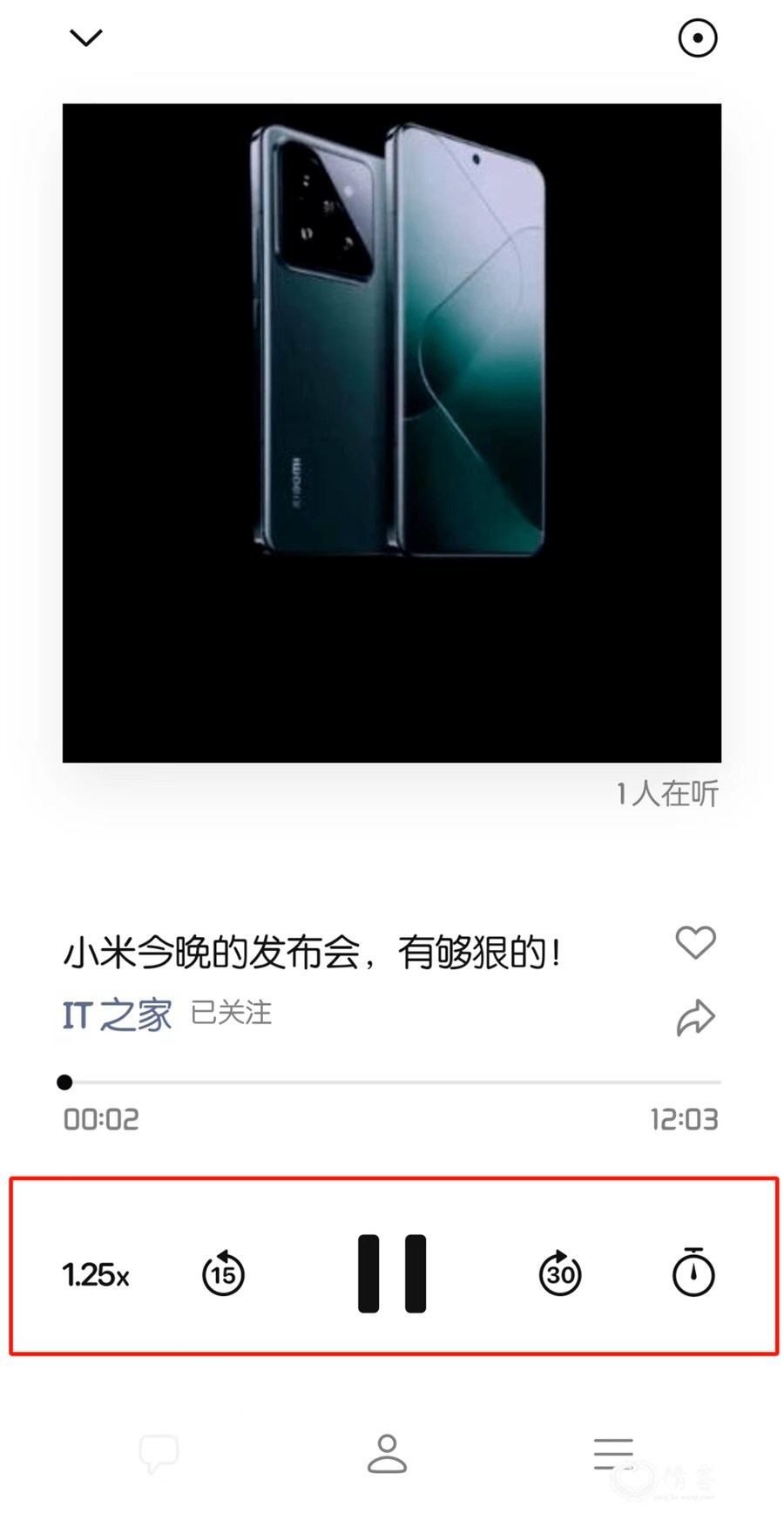The image size is (784, 1527).
Task: Collapse the player with the down chevron
Action: point(86,37)
